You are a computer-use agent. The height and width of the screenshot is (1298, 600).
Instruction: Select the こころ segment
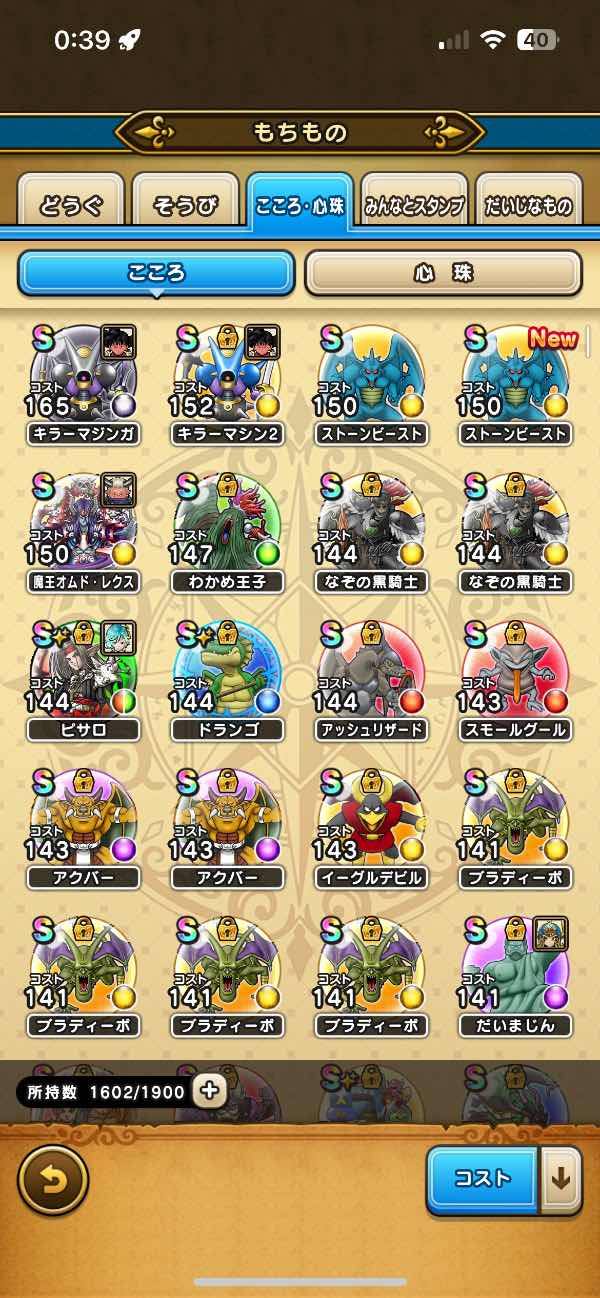(x=156, y=272)
